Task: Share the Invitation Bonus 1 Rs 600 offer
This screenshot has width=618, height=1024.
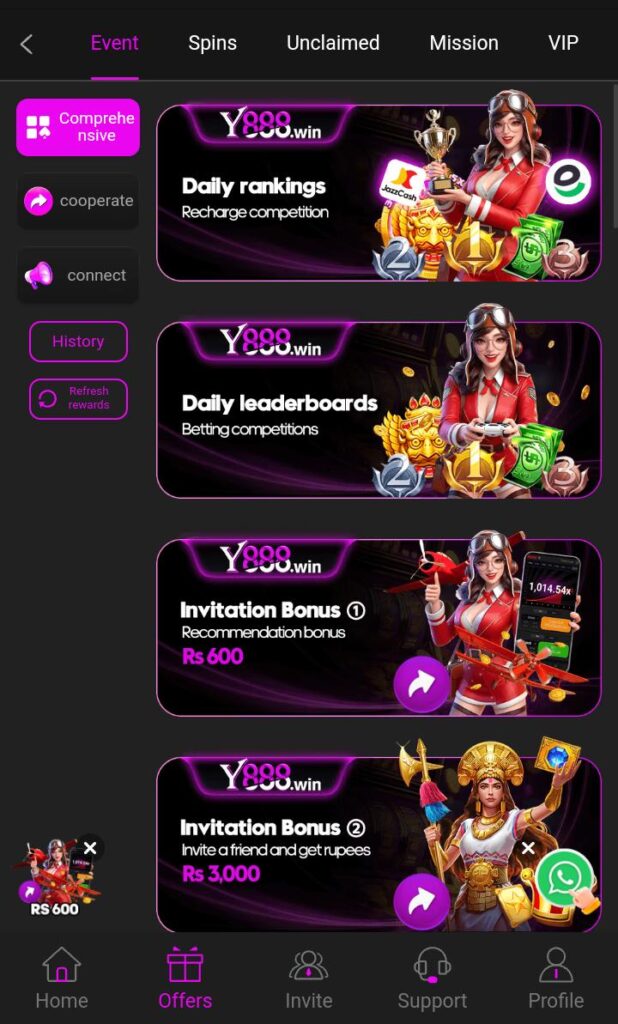Action: (421, 684)
